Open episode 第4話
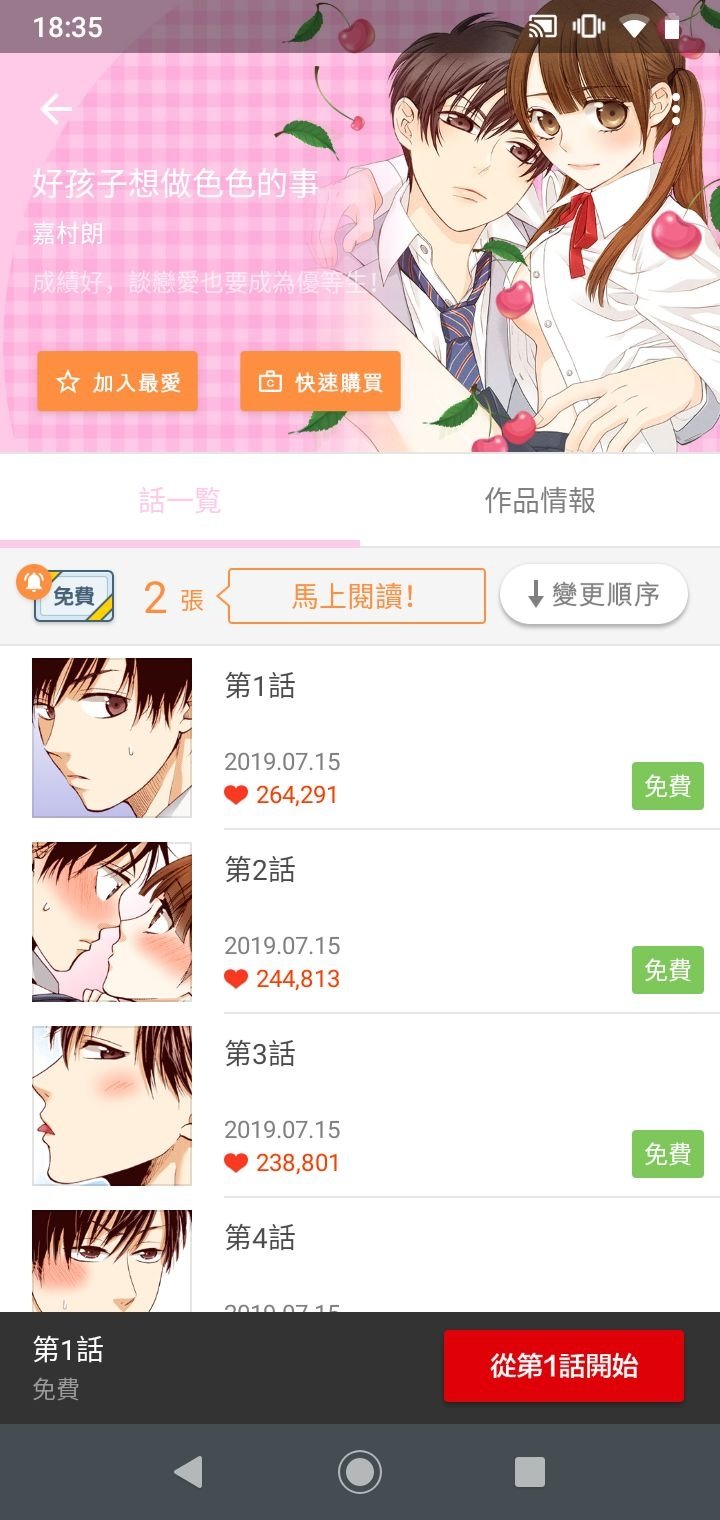The width and height of the screenshot is (720, 1520). pyautogui.click(x=360, y=1256)
